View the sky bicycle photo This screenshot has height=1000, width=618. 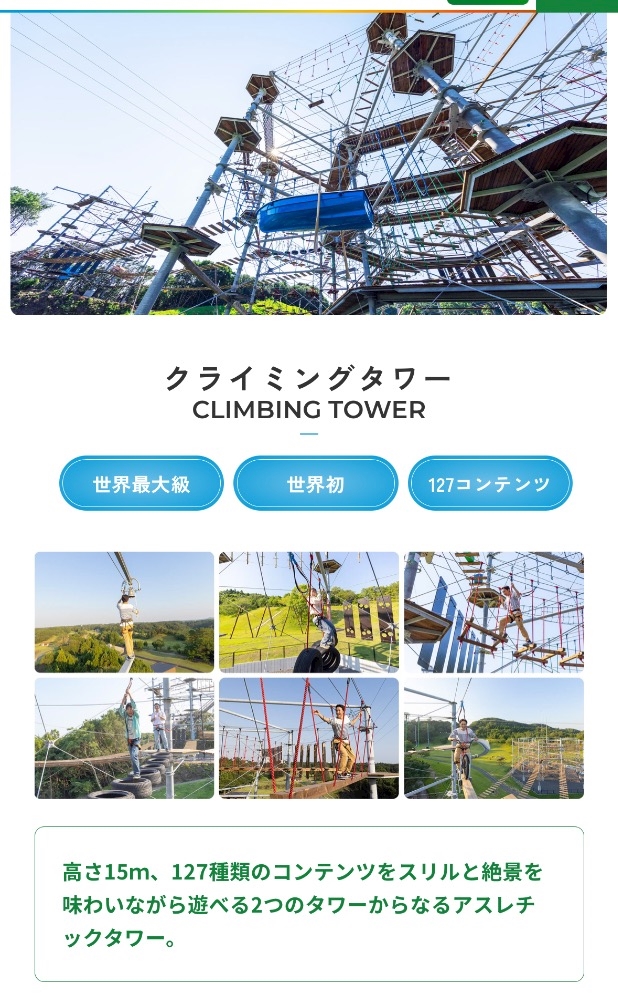point(494,738)
